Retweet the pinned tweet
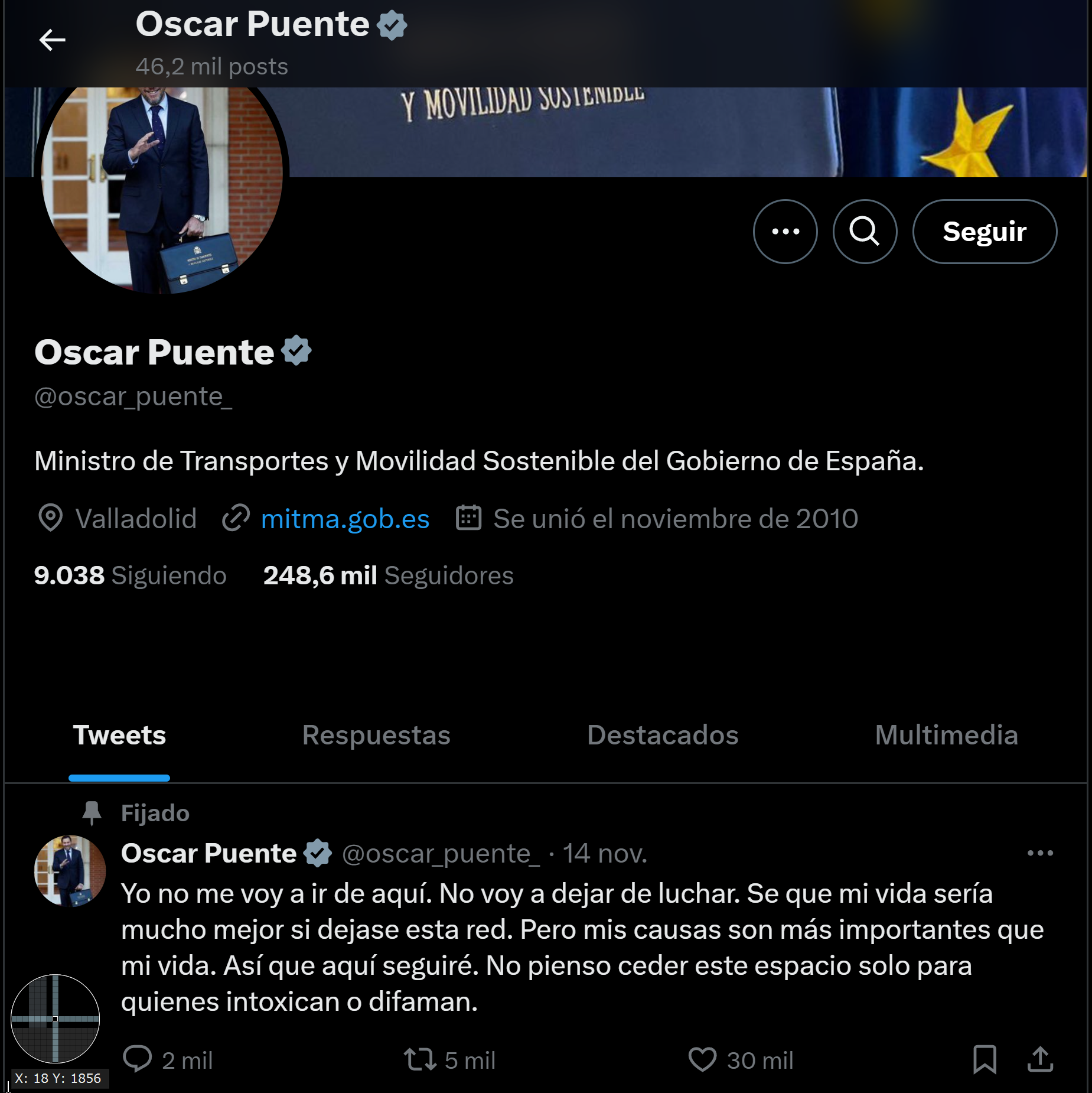The height and width of the screenshot is (1093, 1092). [420, 1059]
